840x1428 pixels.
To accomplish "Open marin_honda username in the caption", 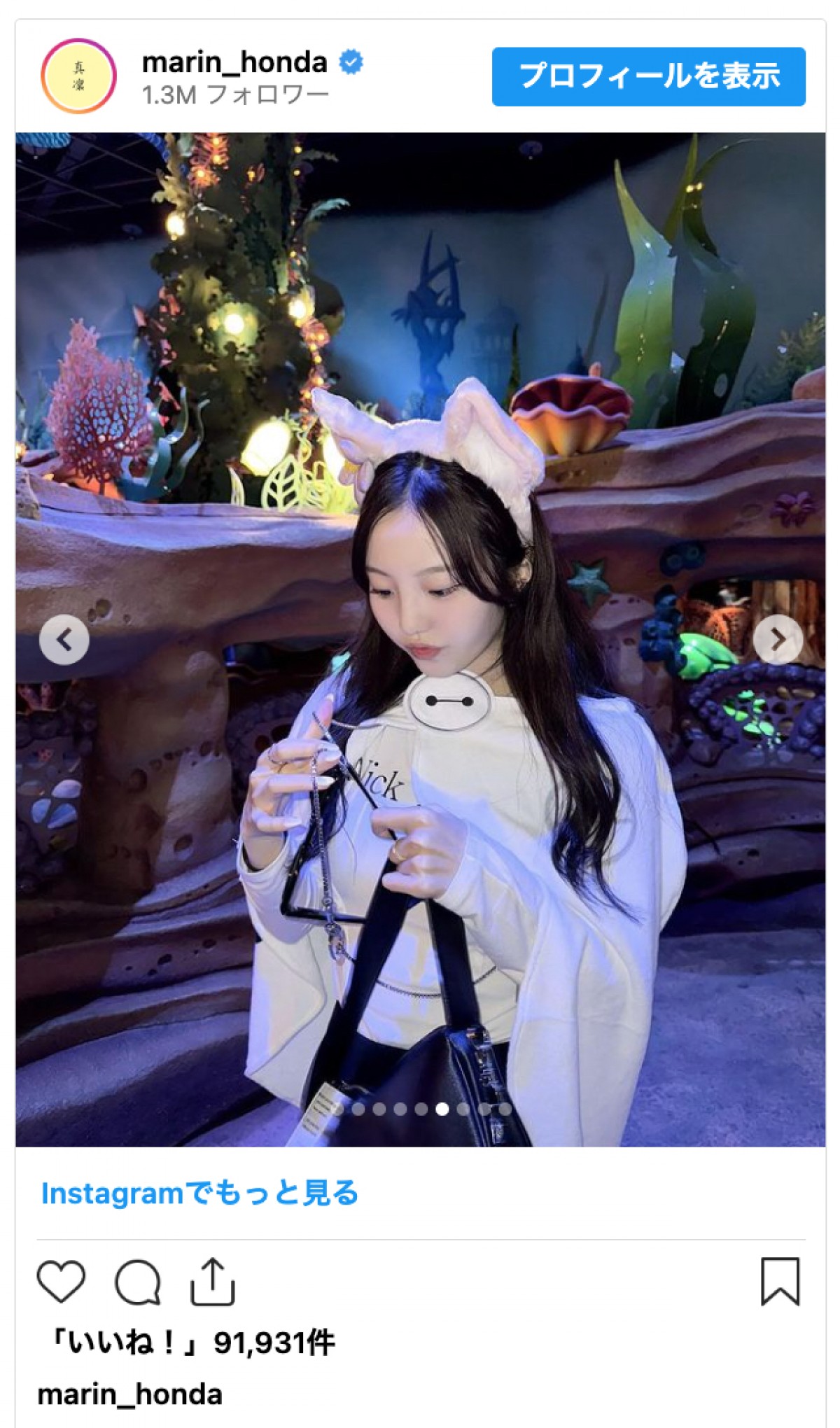I will coord(130,1394).
